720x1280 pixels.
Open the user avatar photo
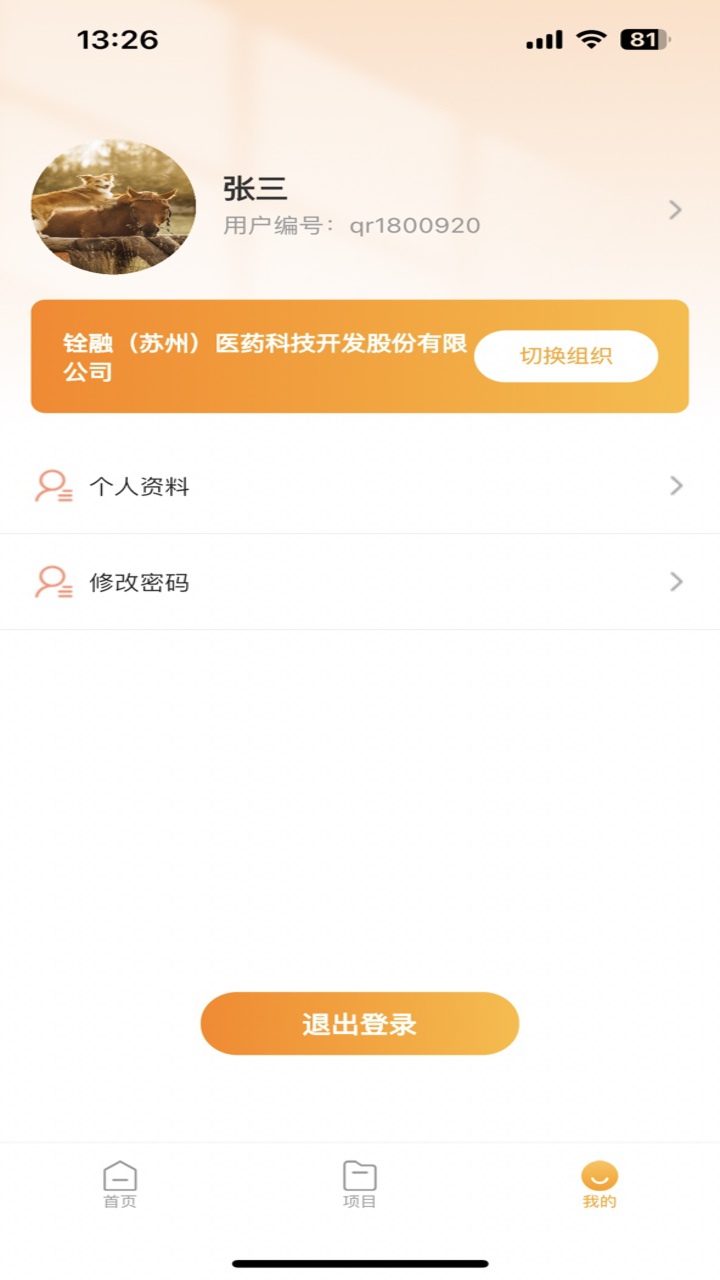pyautogui.click(x=114, y=207)
